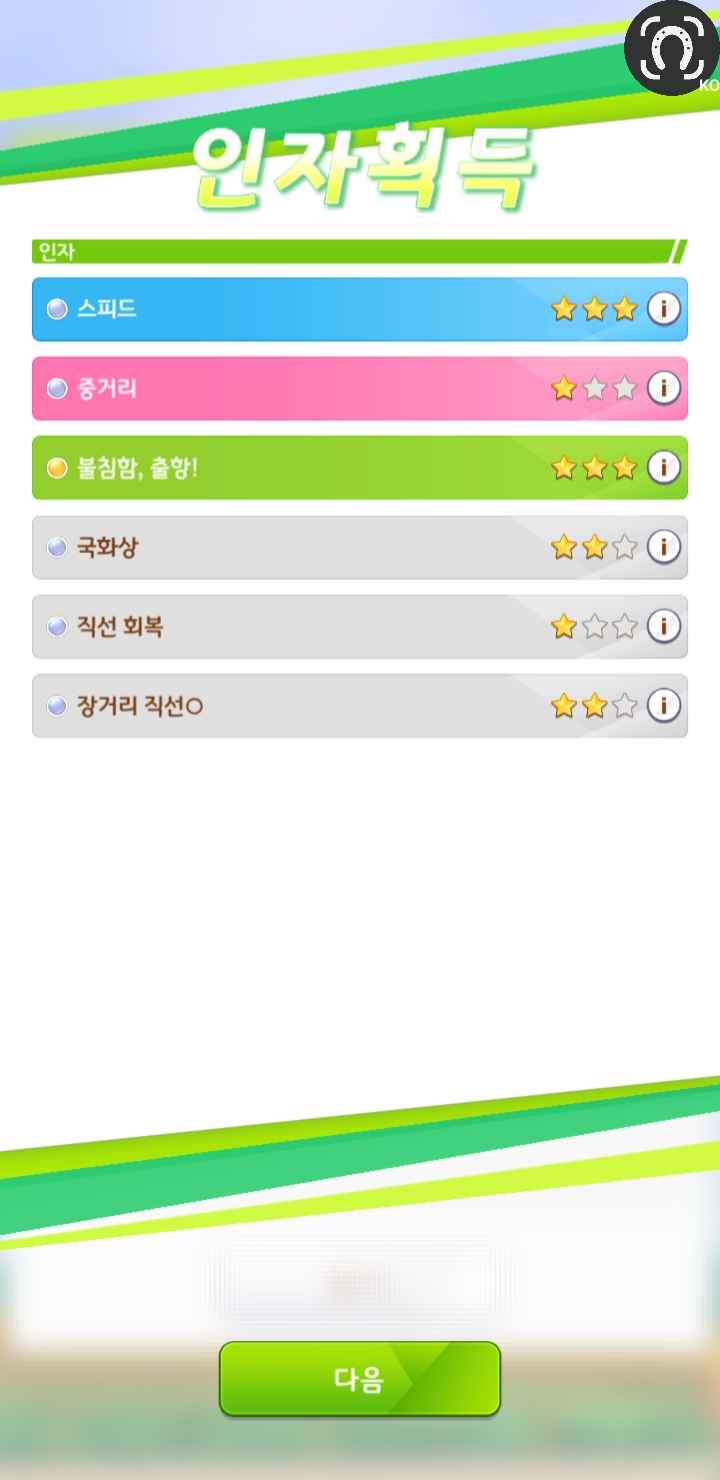Tap the screen capture overlay icon

coord(671,47)
